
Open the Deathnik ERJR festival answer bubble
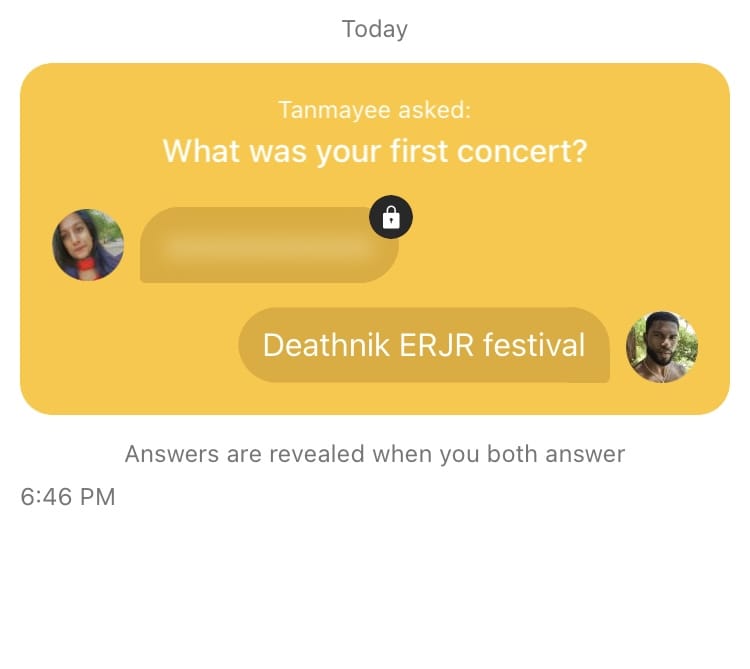[x=423, y=345]
